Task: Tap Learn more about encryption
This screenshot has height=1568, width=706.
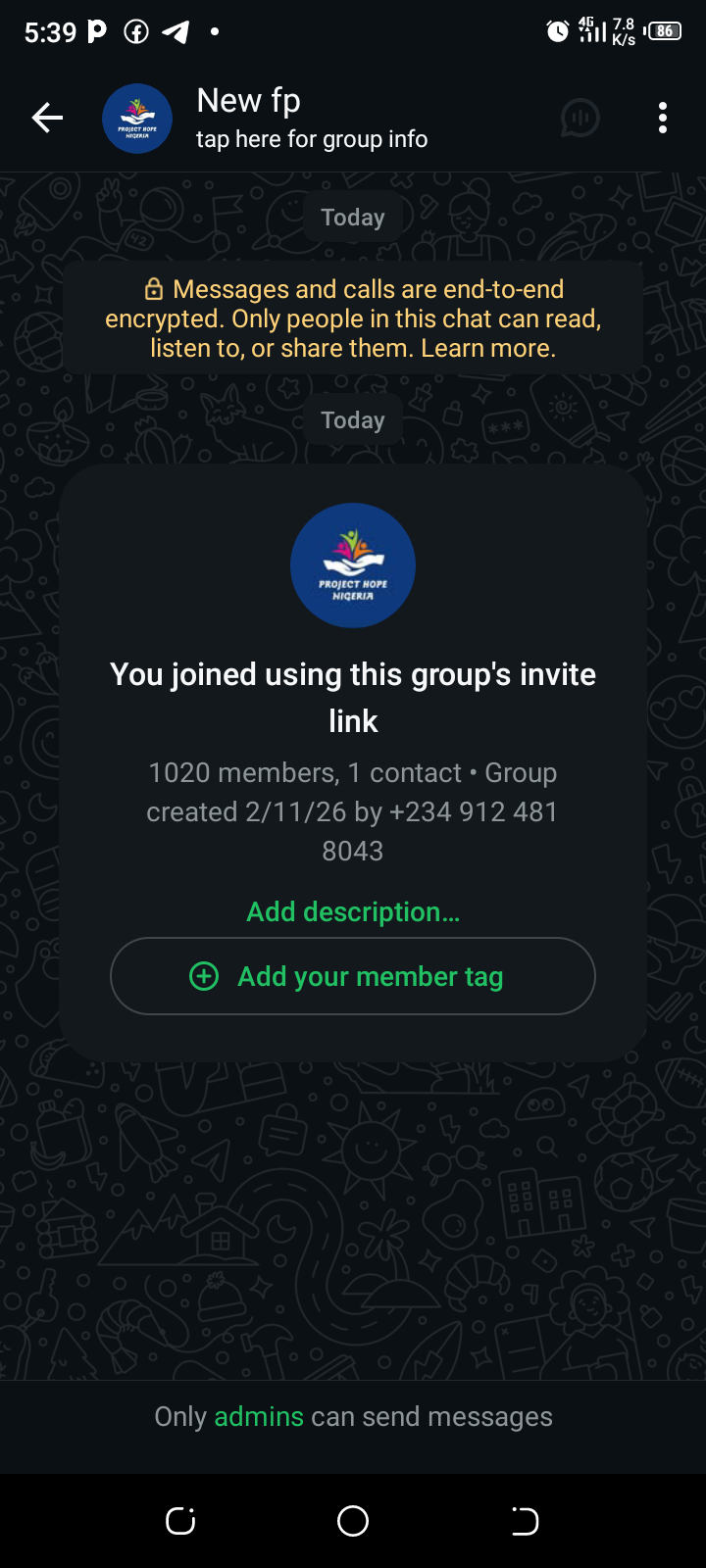Action: click(487, 349)
